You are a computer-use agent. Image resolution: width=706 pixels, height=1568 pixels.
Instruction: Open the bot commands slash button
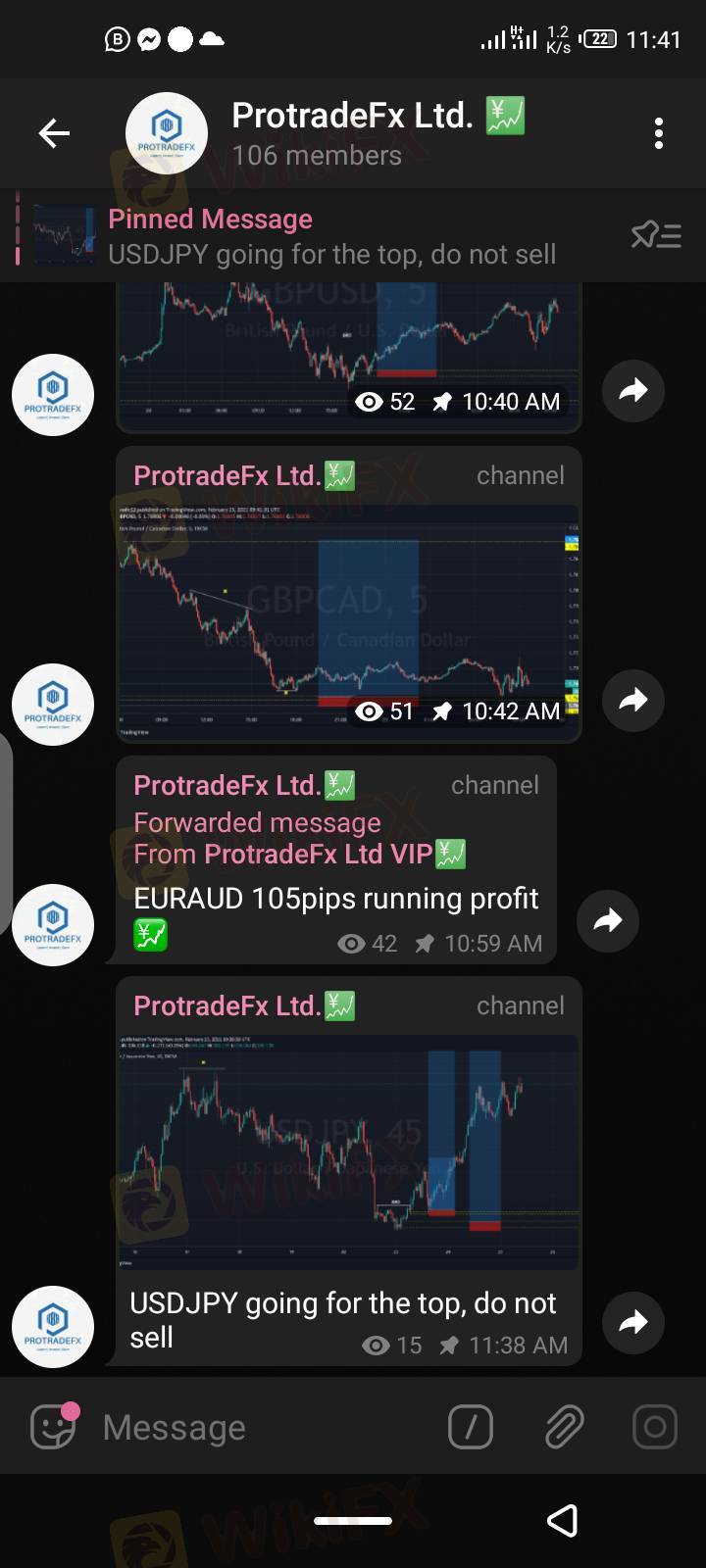(470, 1427)
